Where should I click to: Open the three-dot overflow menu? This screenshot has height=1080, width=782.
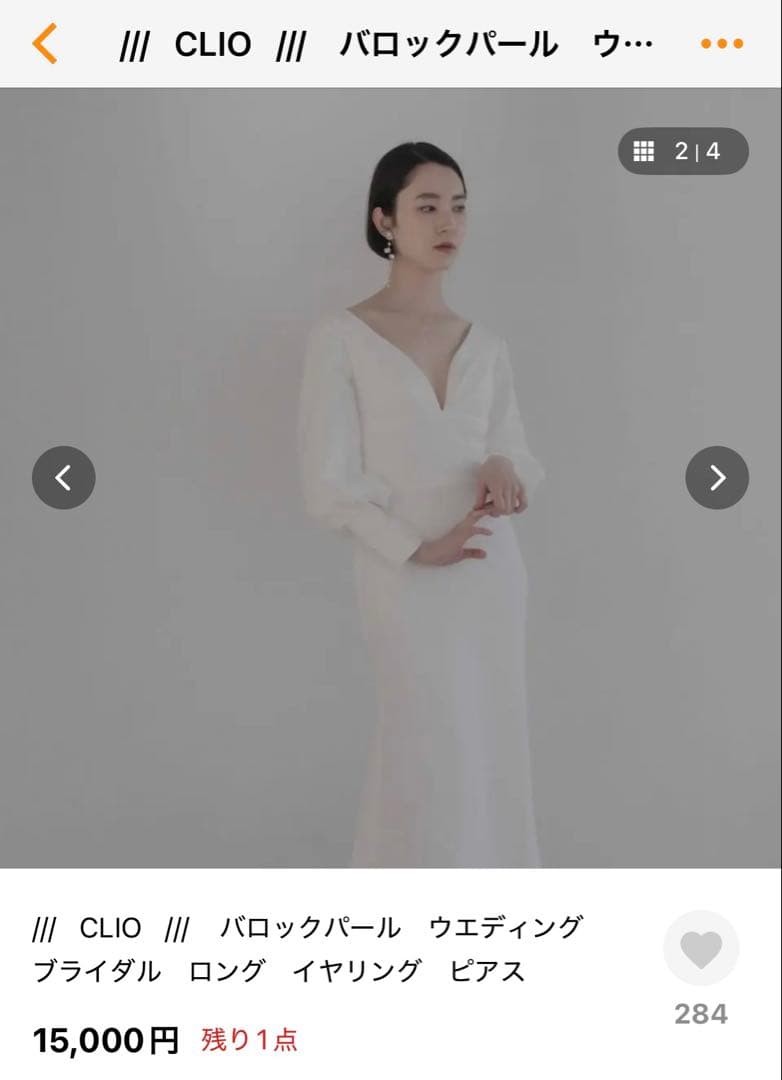coord(721,44)
